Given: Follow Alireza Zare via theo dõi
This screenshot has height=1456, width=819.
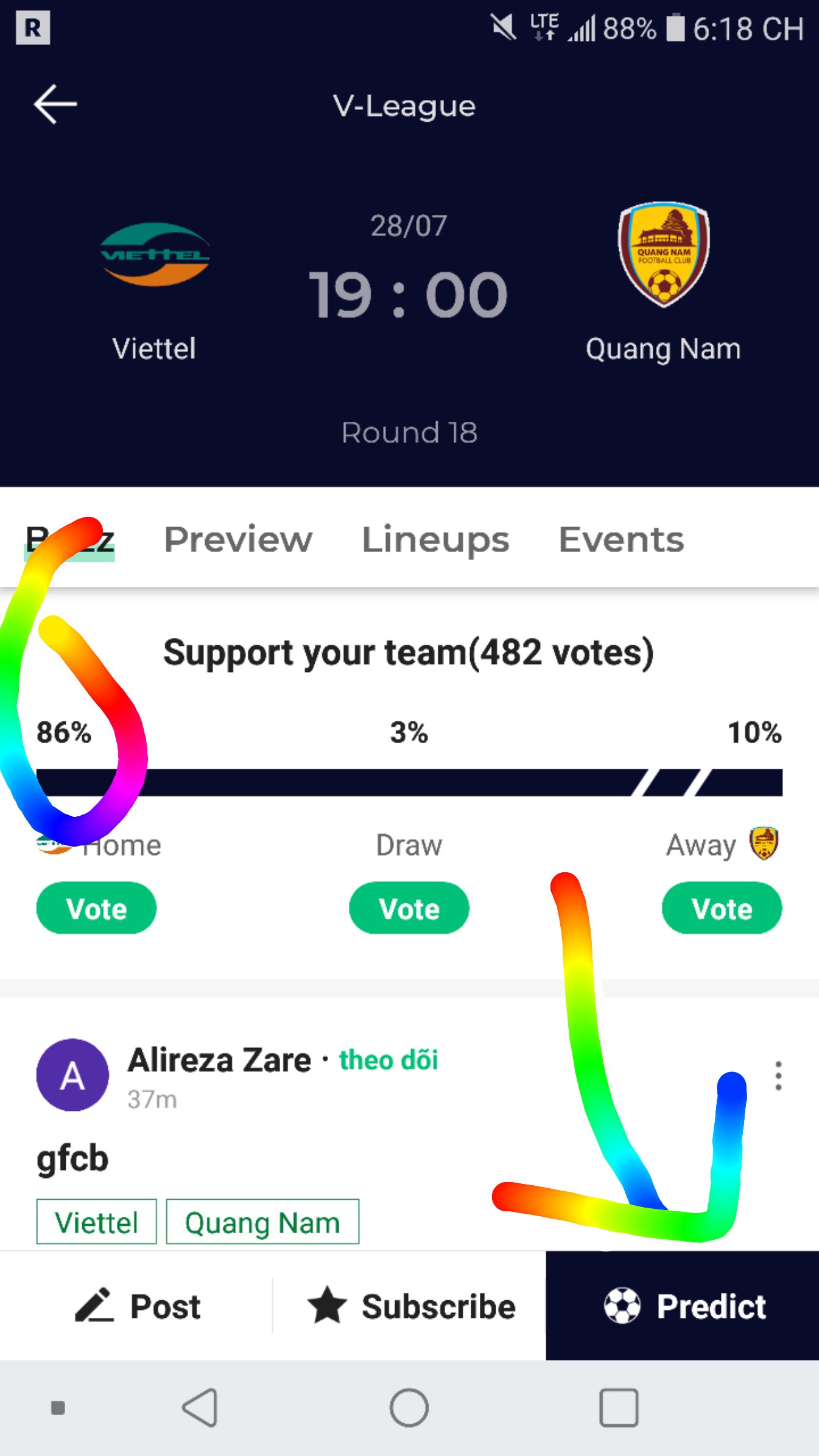Looking at the screenshot, I should (388, 1060).
